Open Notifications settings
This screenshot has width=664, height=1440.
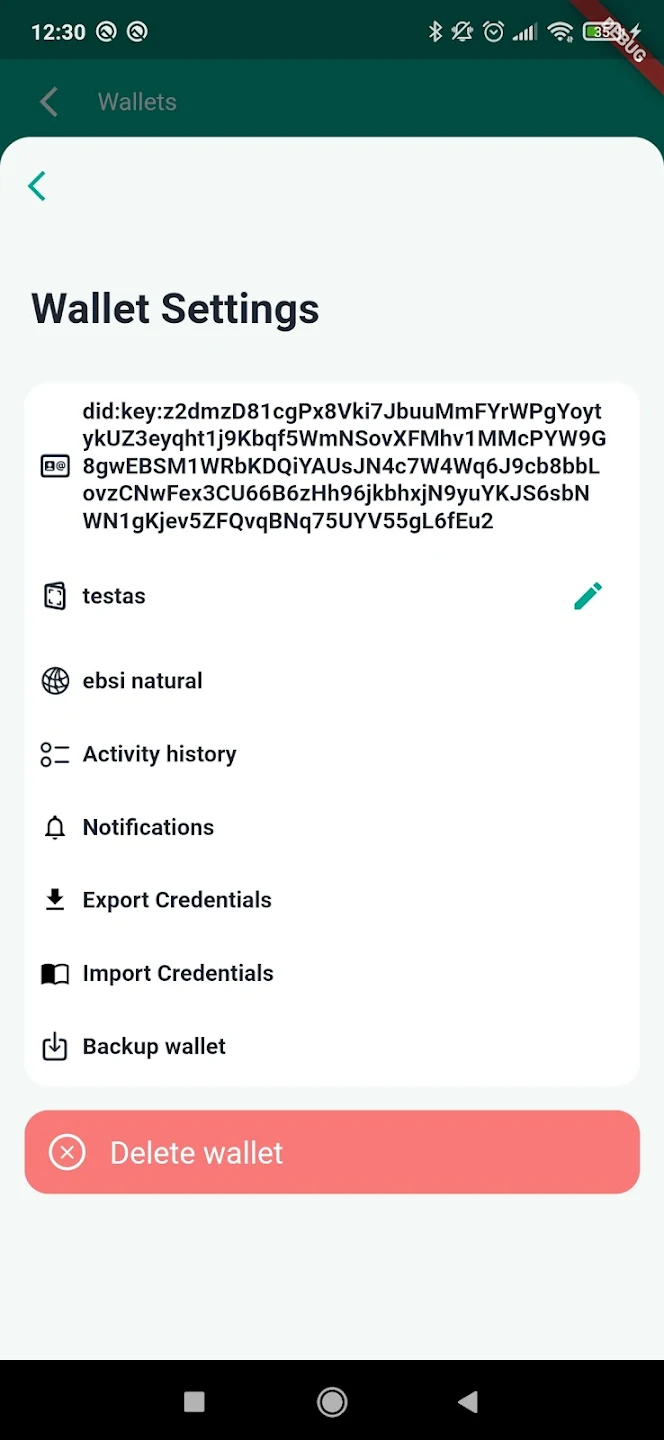(x=332, y=827)
